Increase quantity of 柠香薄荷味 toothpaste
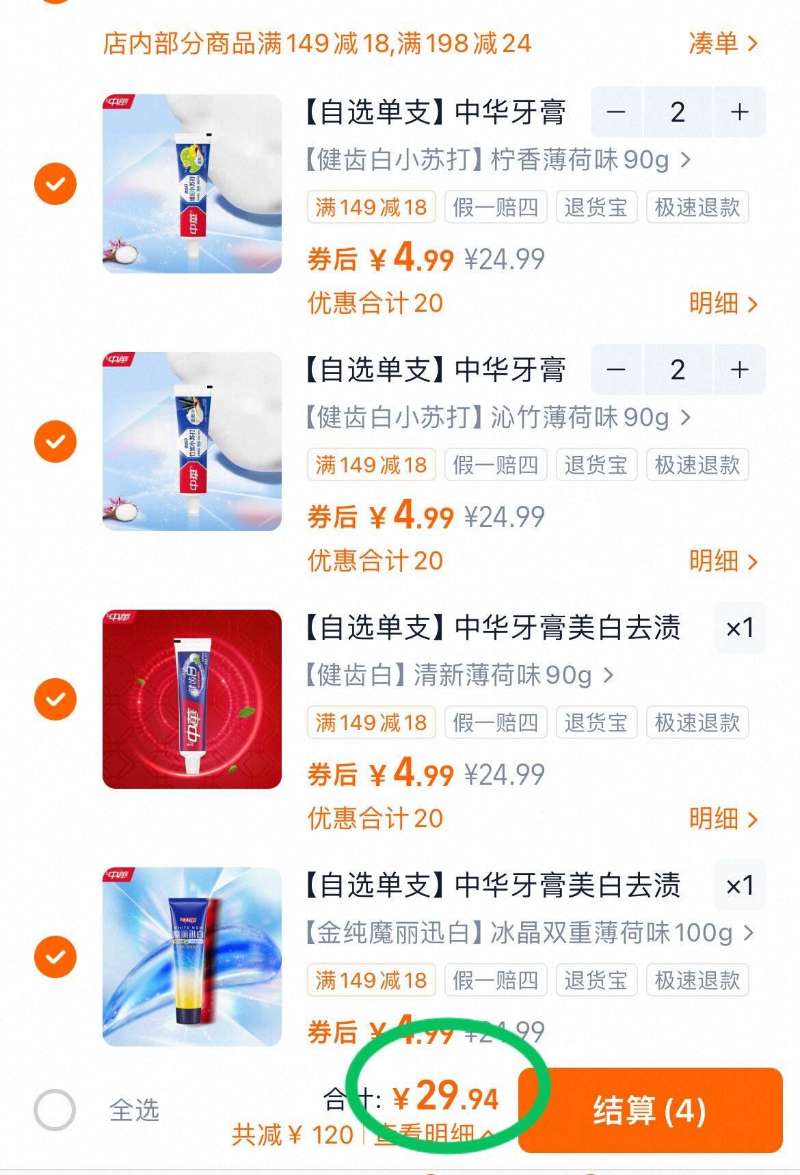The width and height of the screenshot is (800, 1175). [x=739, y=112]
